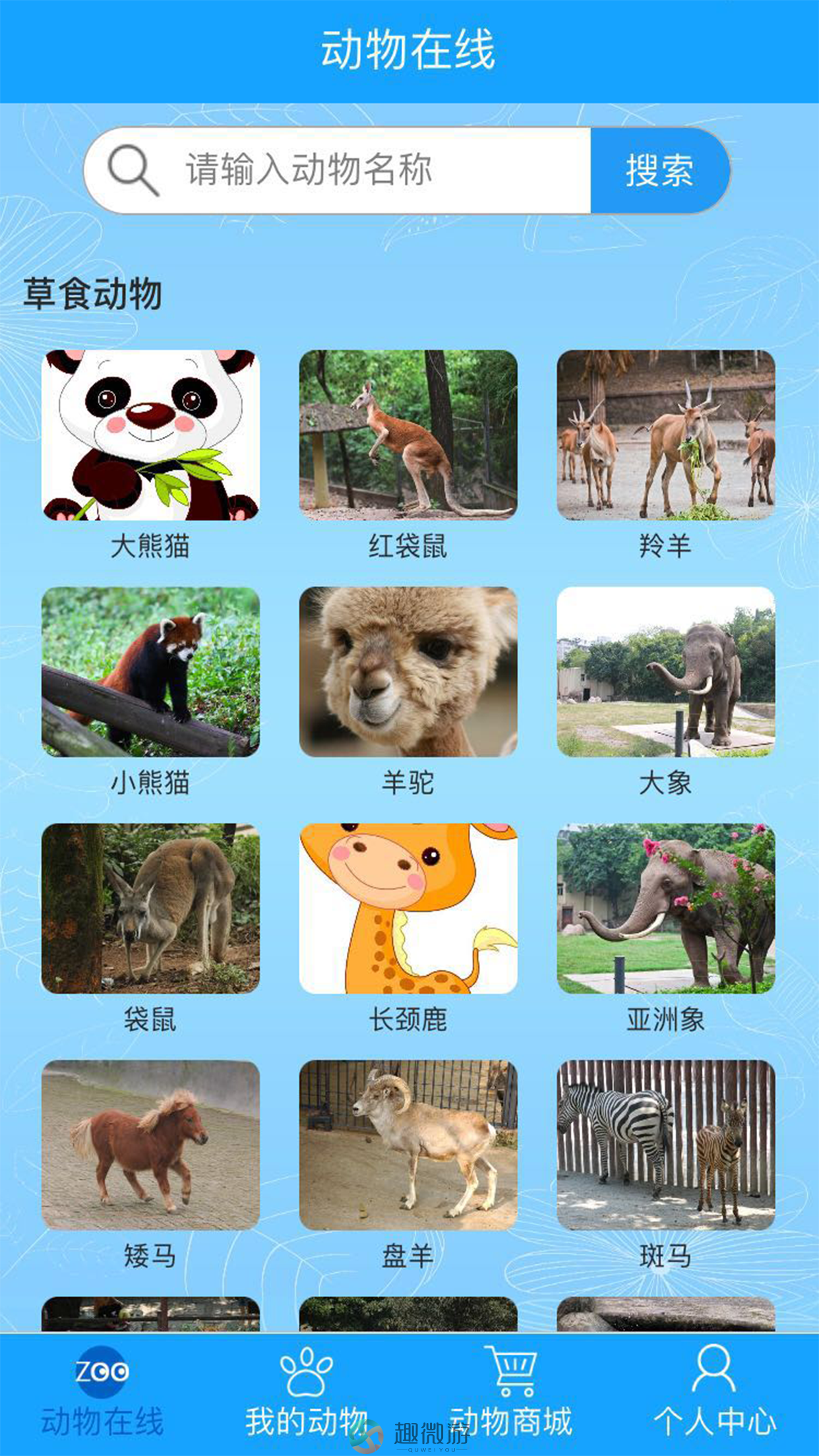Select the 长颈鹿 giraffe tile

[408, 909]
